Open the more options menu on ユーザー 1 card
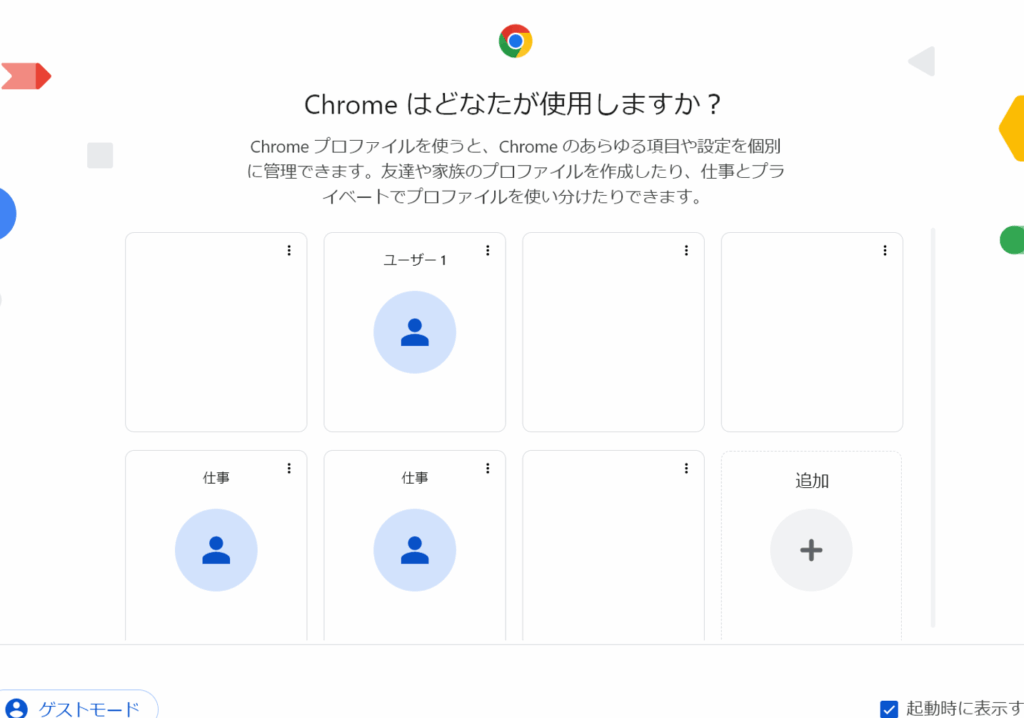 (488, 250)
